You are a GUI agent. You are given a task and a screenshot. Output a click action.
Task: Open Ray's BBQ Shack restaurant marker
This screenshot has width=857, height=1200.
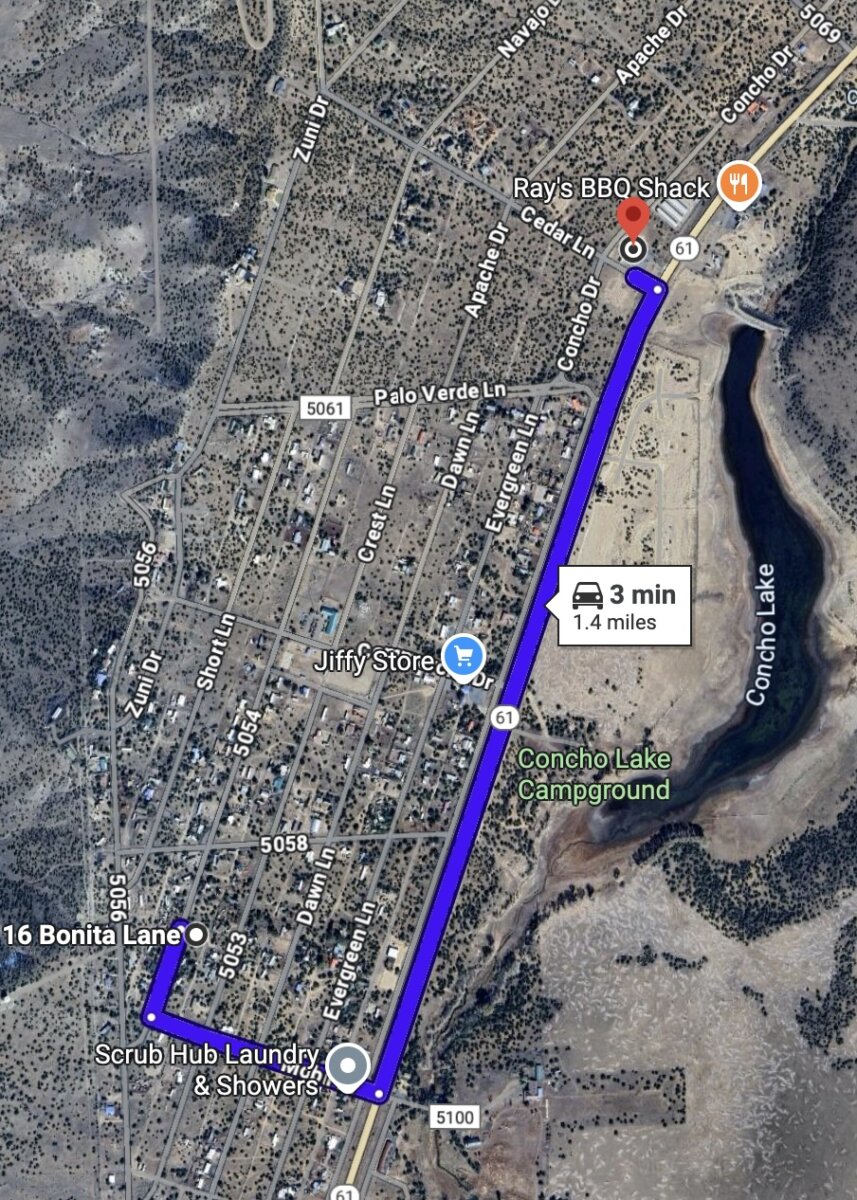click(740, 184)
